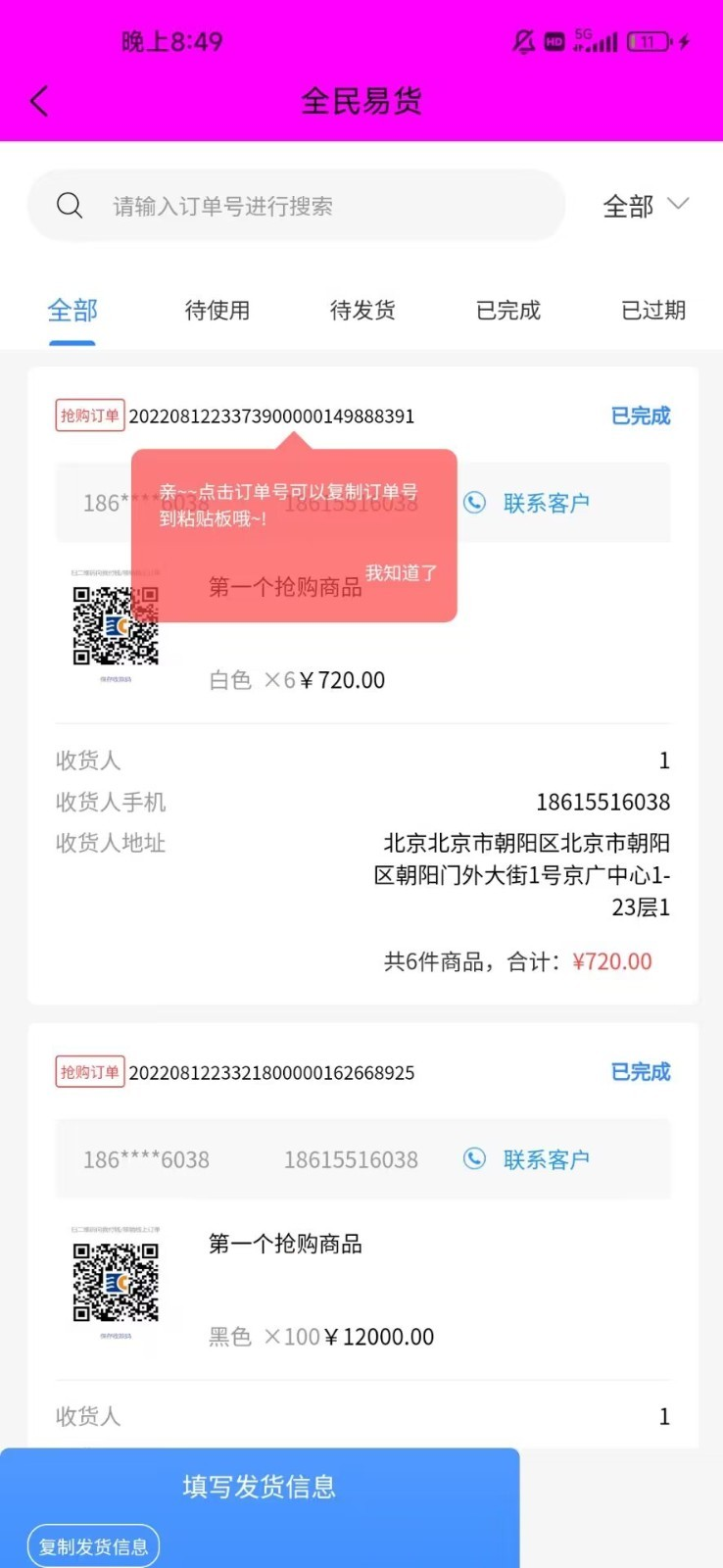This screenshot has width=723, height=1568.
Task: Expand the filter chevron beside the search bar
Action: coord(677,205)
